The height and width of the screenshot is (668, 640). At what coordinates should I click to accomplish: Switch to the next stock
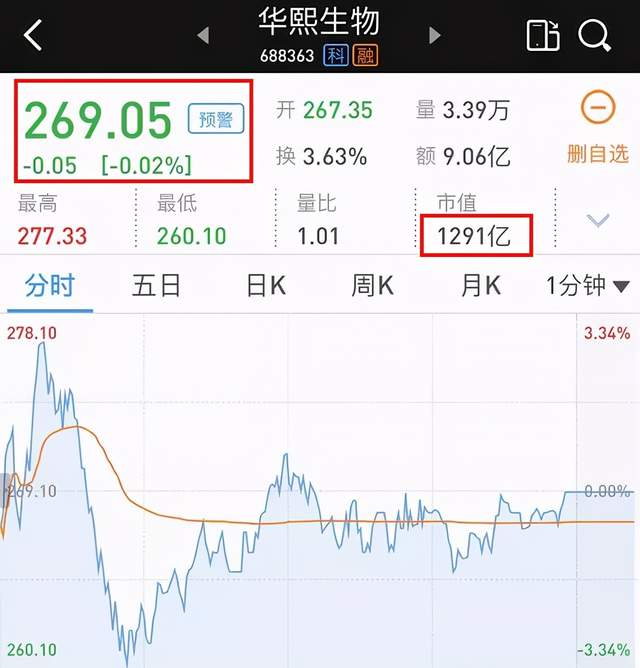[435, 36]
